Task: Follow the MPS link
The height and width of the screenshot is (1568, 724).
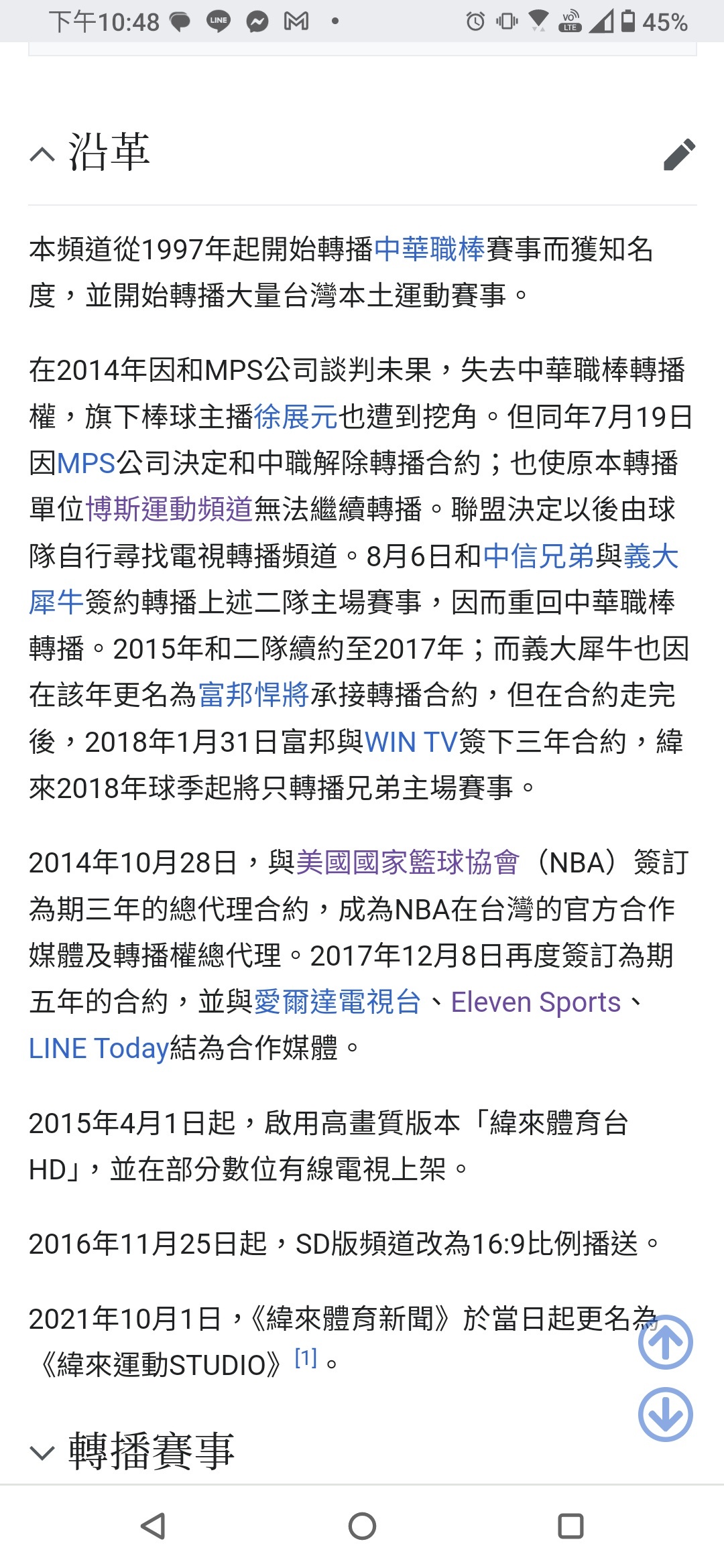Action: tap(86, 464)
